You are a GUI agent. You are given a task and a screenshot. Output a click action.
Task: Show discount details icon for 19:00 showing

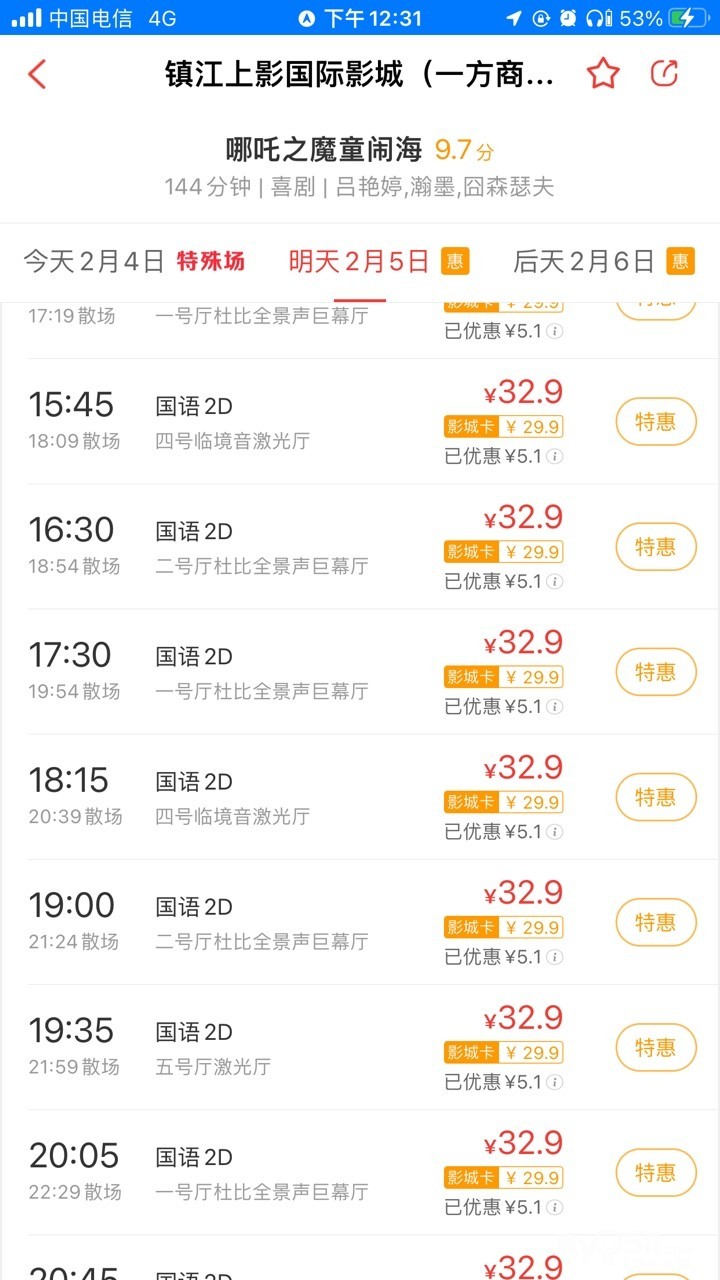(555, 957)
